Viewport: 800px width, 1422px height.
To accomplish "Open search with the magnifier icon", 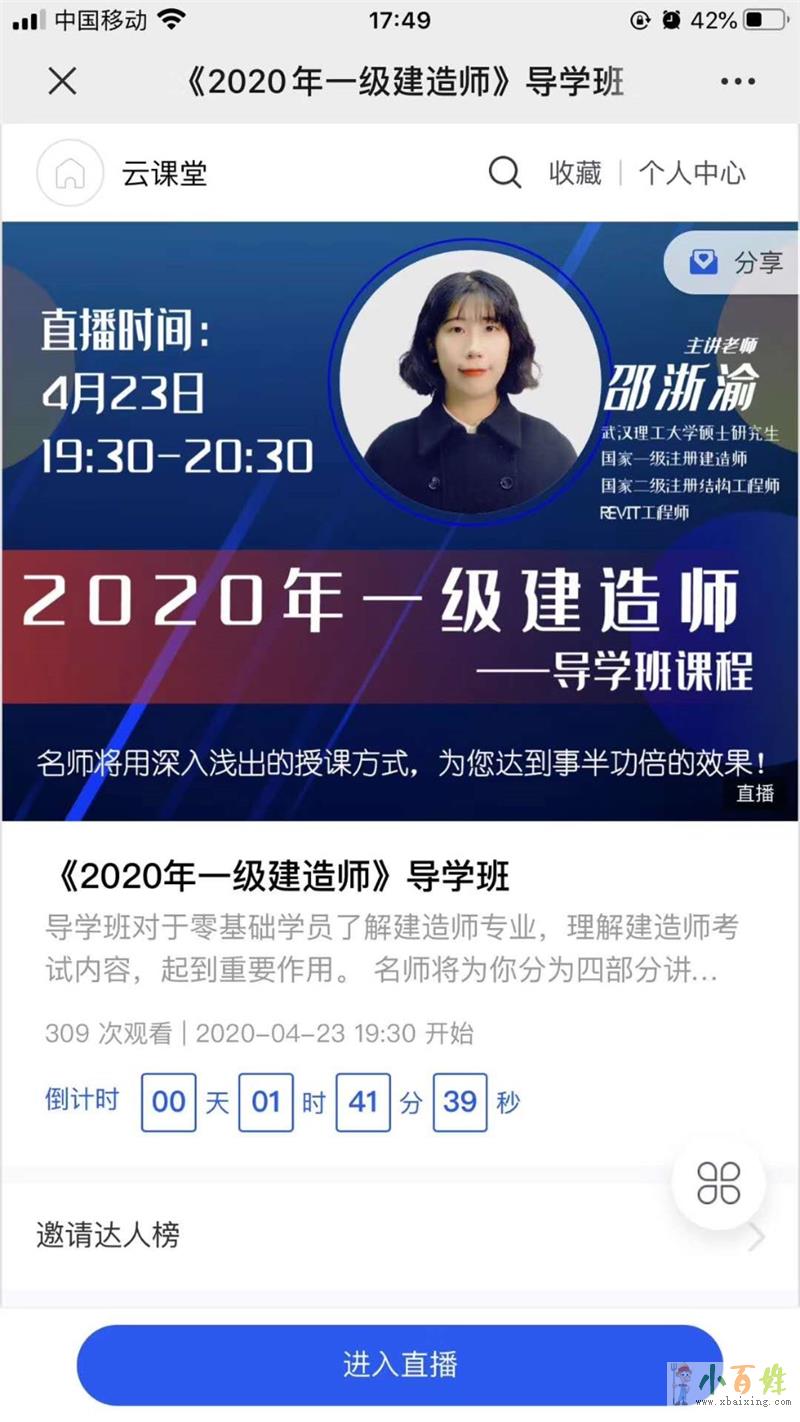I will [x=505, y=173].
